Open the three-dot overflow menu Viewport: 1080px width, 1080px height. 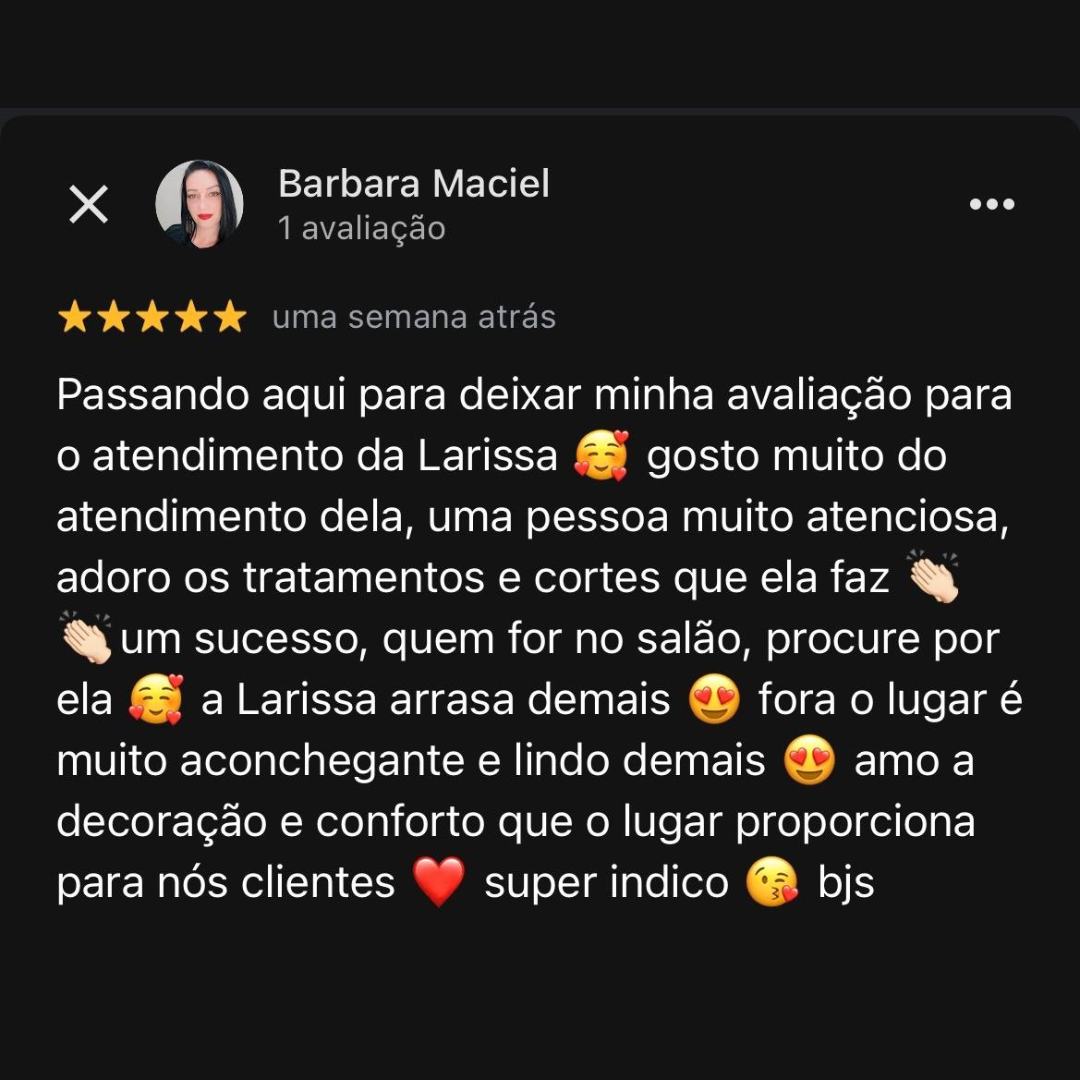(x=992, y=205)
